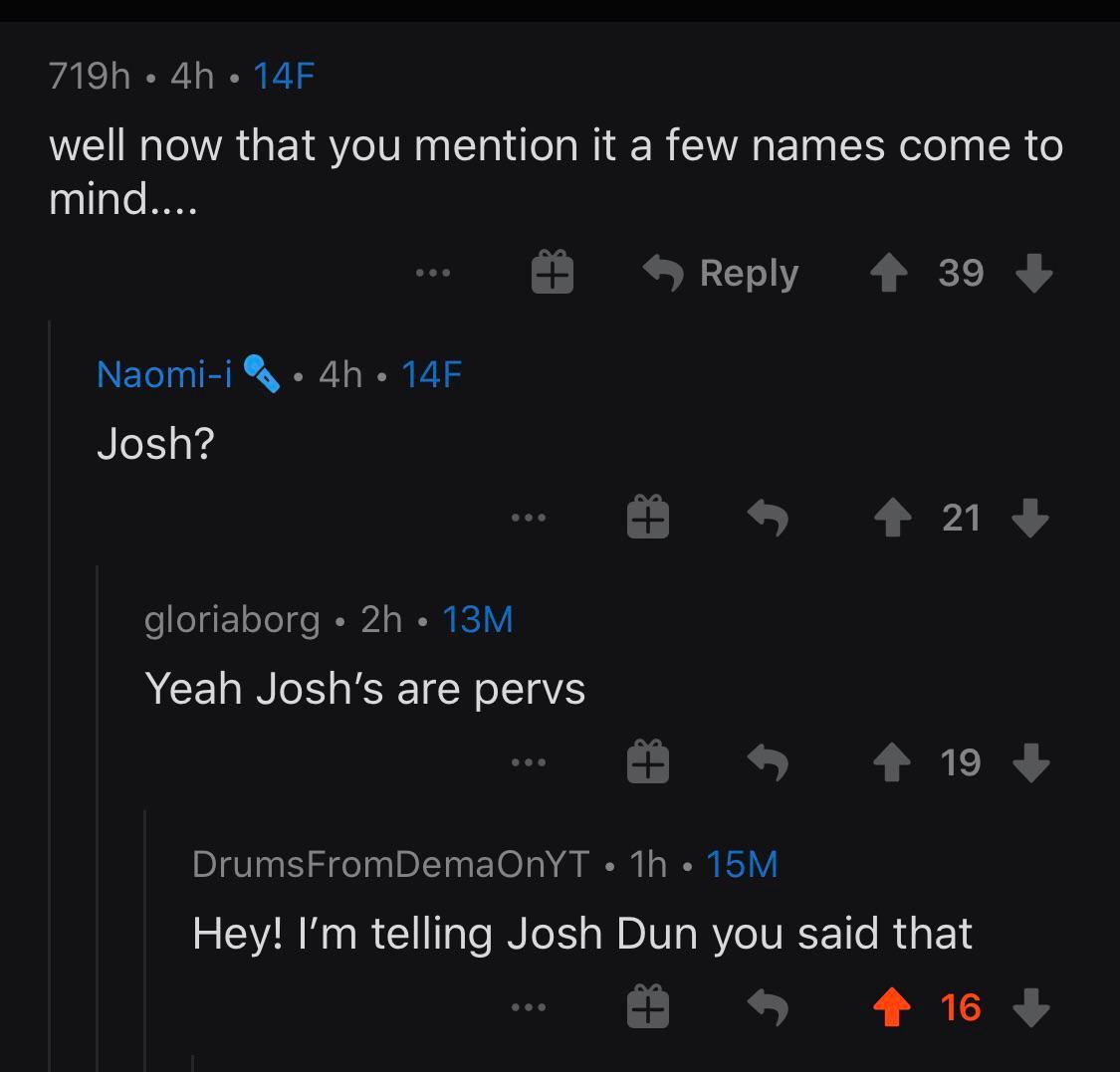Upvote 719h's comment
Screen dimensions: 1120x1072
pyautogui.click(x=891, y=273)
